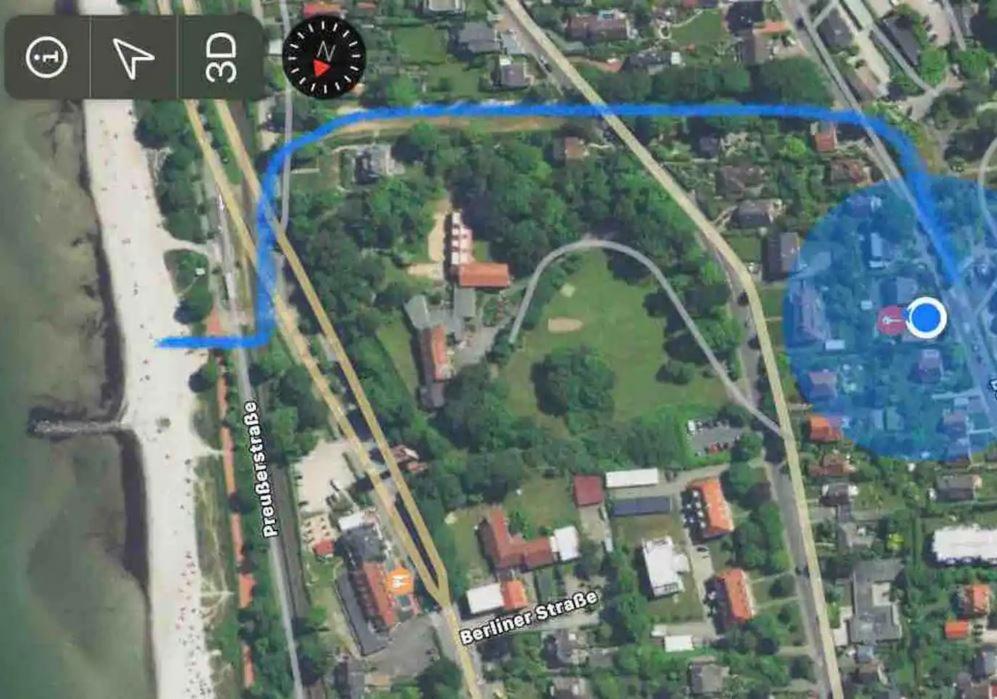Screen dimensions: 997x699
Task: Tap the location tracking arrow
Action: click(133, 57)
